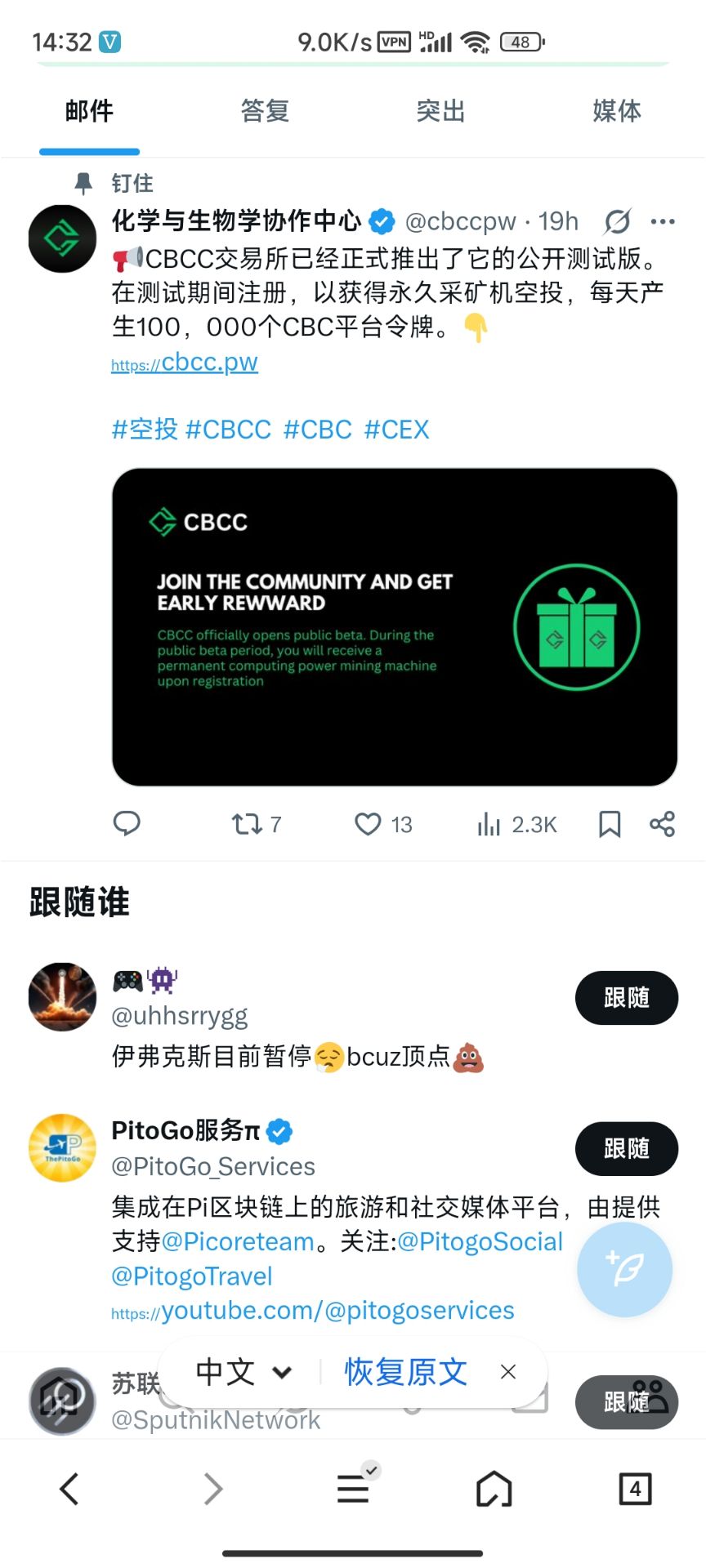Viewport: 706px width, 1568px height.
Task: Open the CBCC early reward image
Action: pyautogui.click(x=395, y=627)
